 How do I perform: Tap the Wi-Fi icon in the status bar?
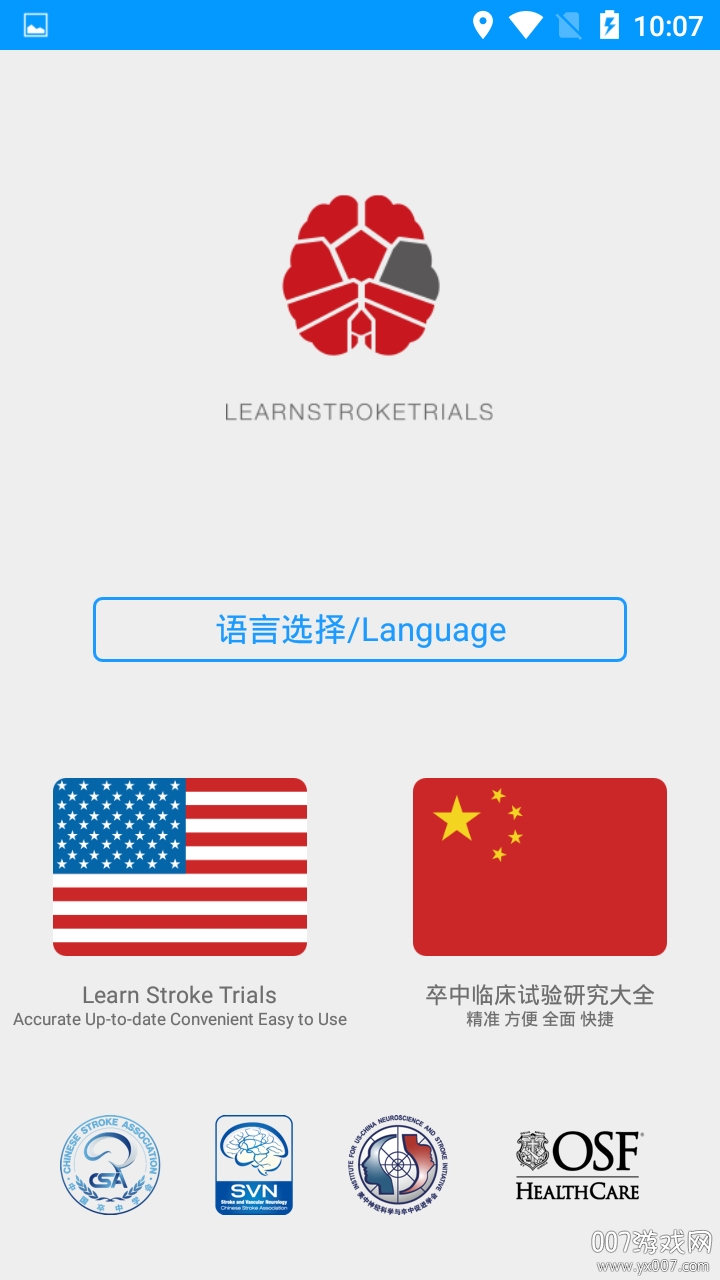coord(524,26)
